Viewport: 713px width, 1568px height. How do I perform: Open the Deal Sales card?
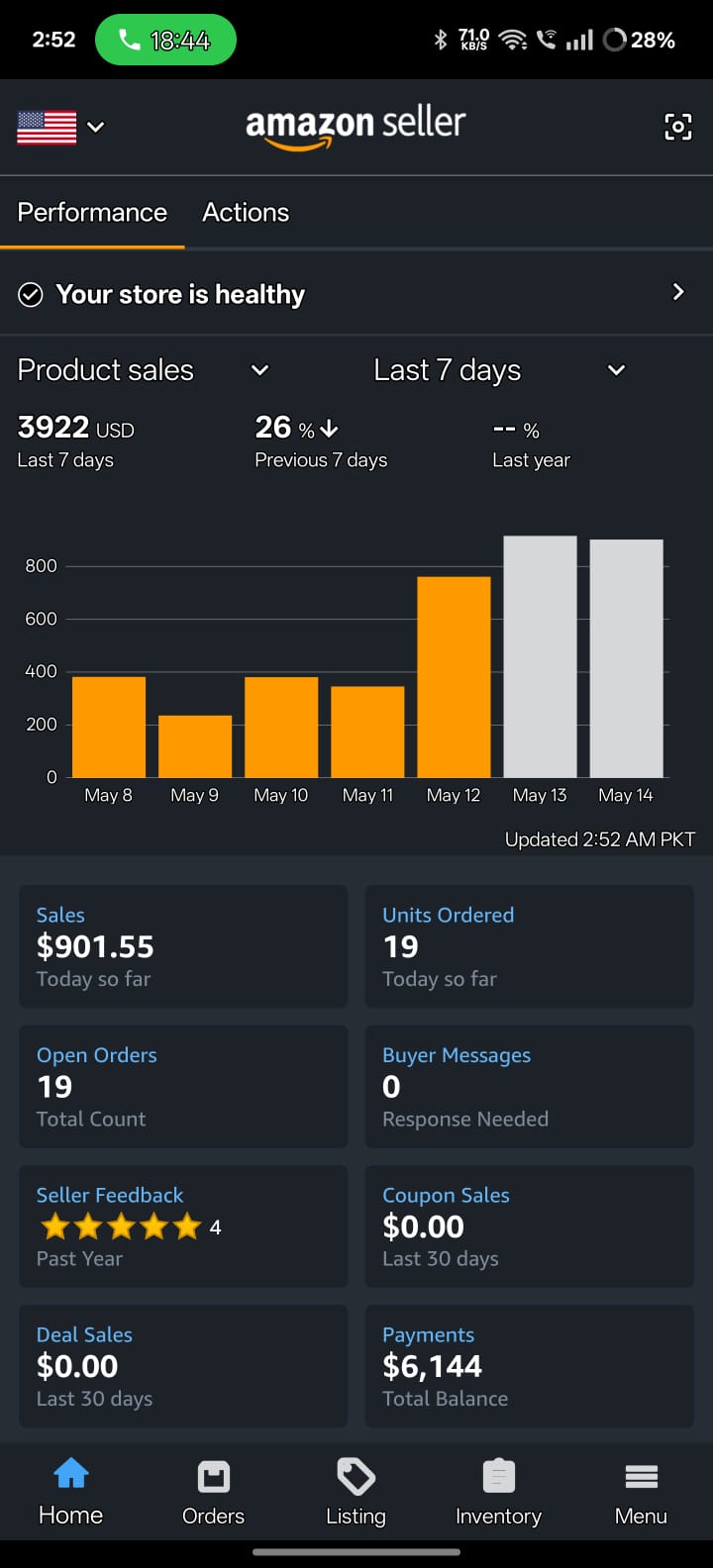[x=183, y=1366]
